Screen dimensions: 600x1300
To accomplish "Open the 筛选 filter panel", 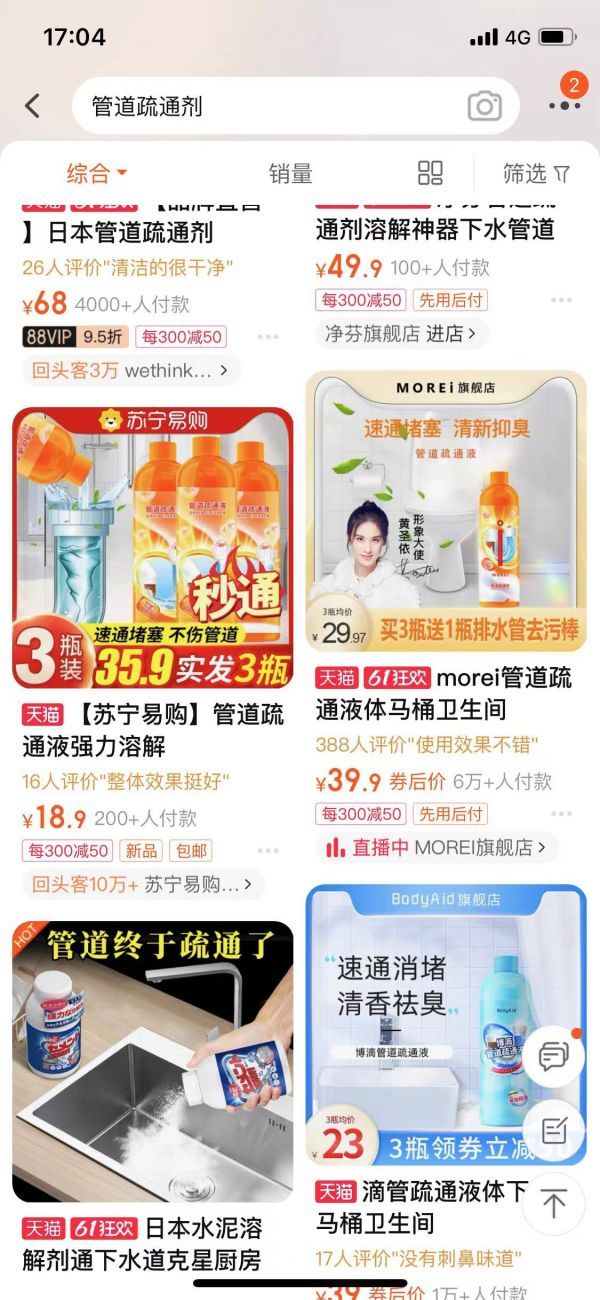I will pos(536,173).
